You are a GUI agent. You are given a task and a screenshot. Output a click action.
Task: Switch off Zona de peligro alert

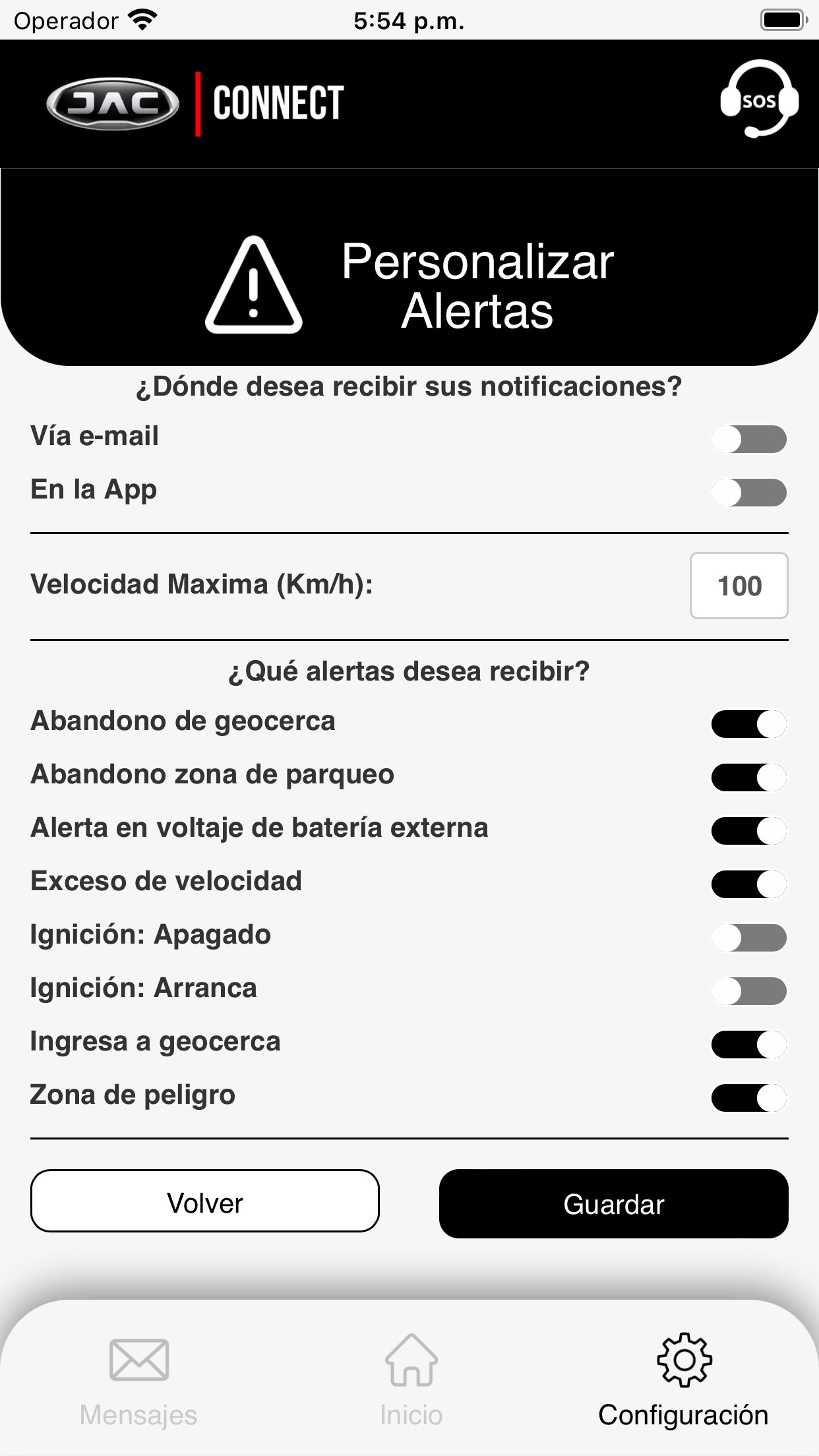(749, 1098)
